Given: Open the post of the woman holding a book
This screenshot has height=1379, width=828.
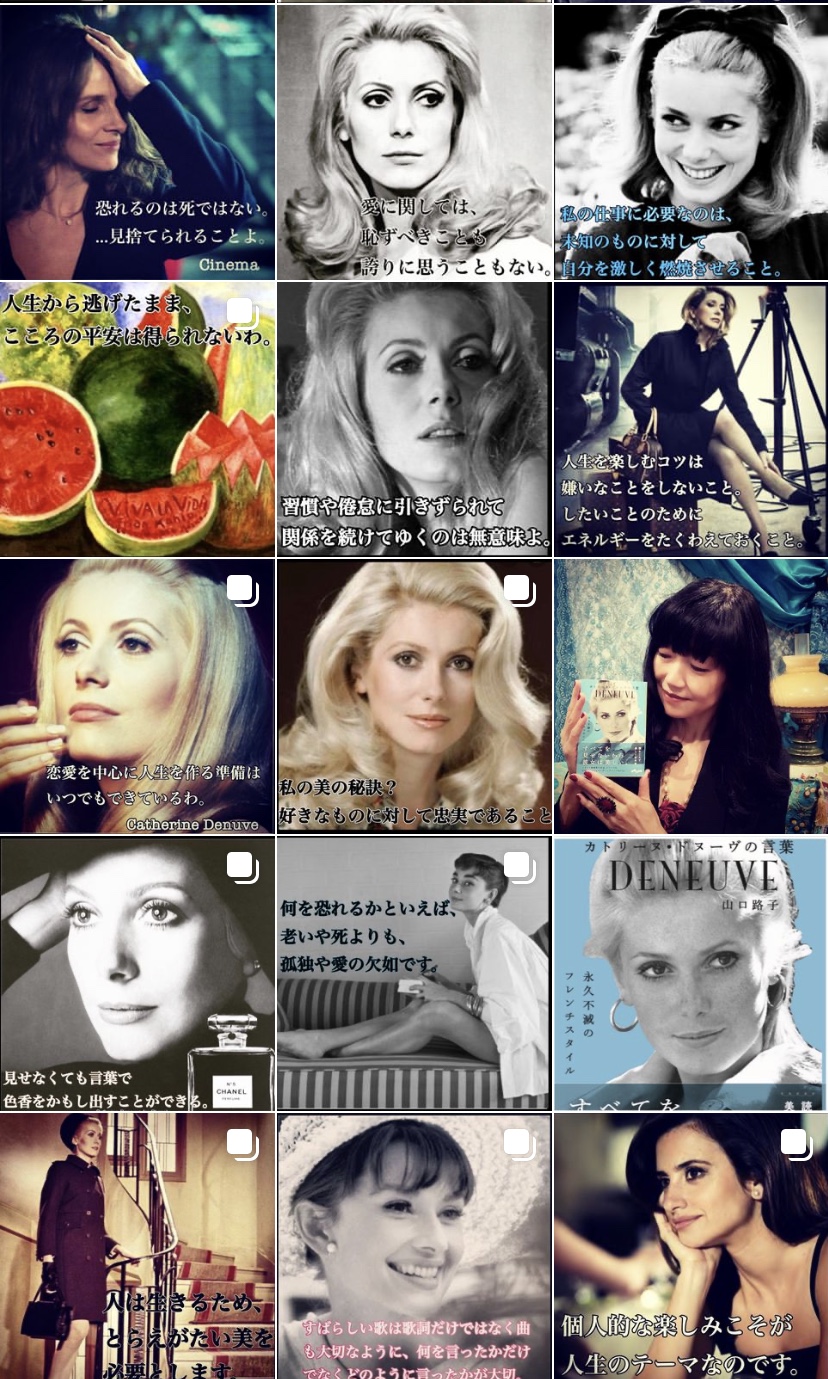Looking at the screenshot, I should pos(691,696).
